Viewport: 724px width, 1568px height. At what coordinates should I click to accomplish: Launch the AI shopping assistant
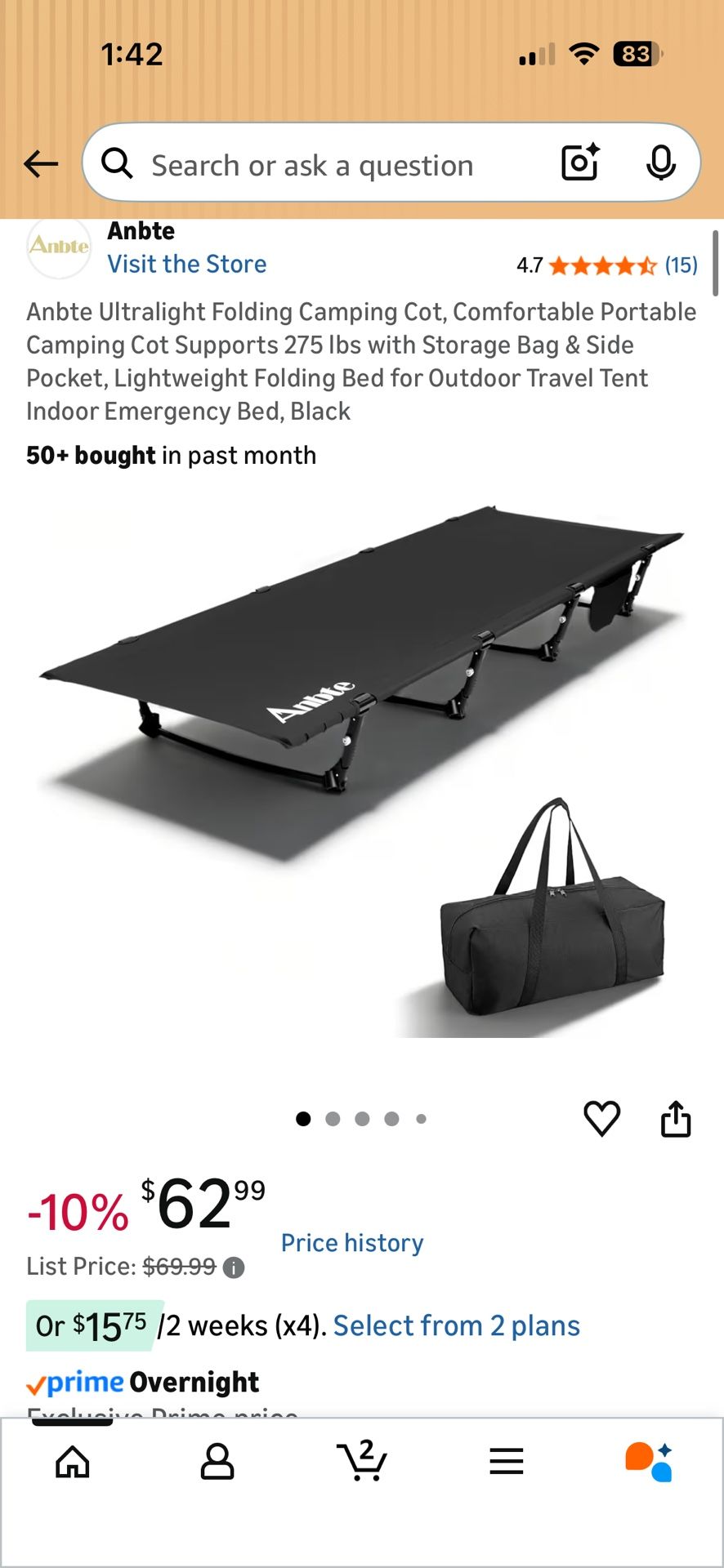coord(650,1462)
